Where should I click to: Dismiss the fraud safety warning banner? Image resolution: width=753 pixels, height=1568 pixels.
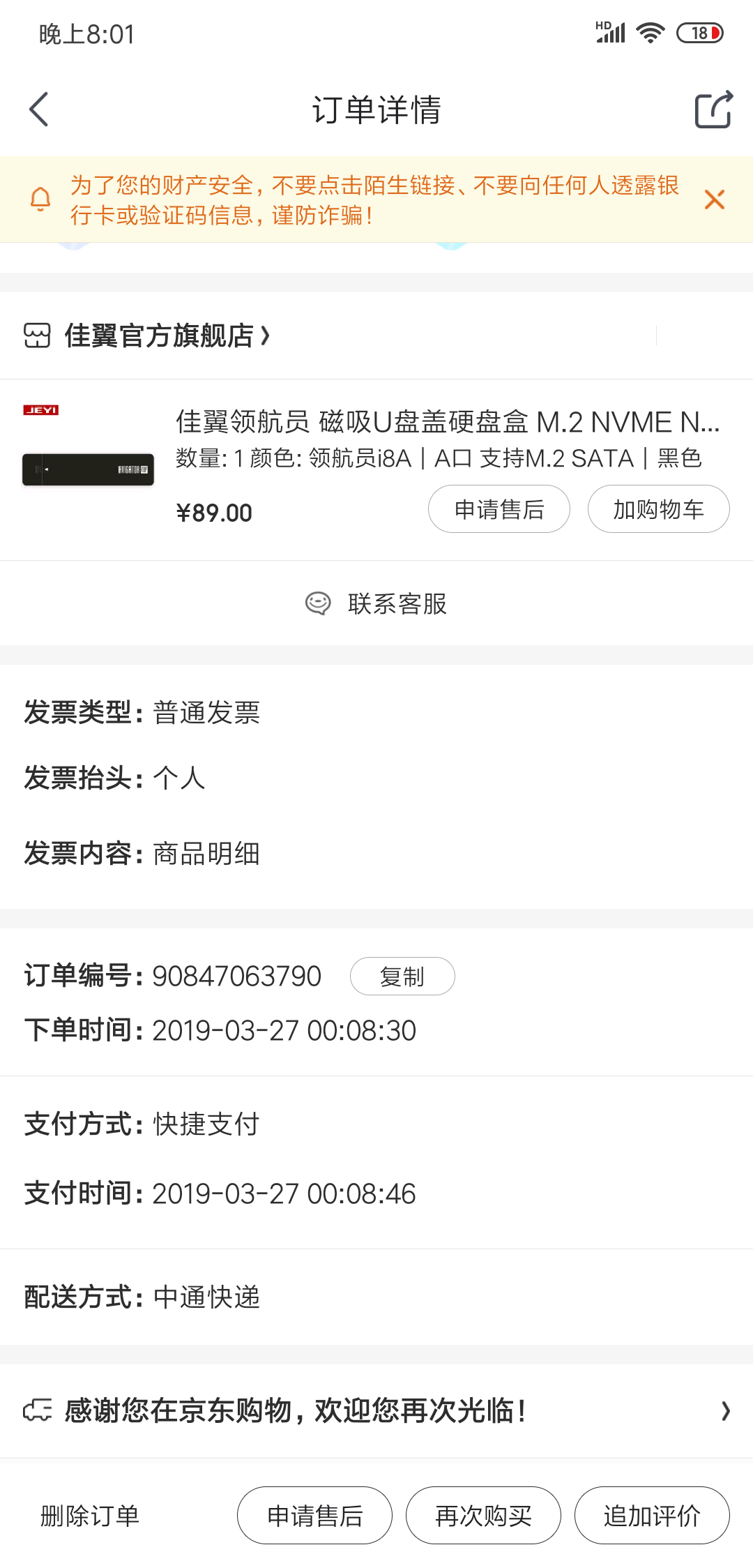click(x=714, y=199)
